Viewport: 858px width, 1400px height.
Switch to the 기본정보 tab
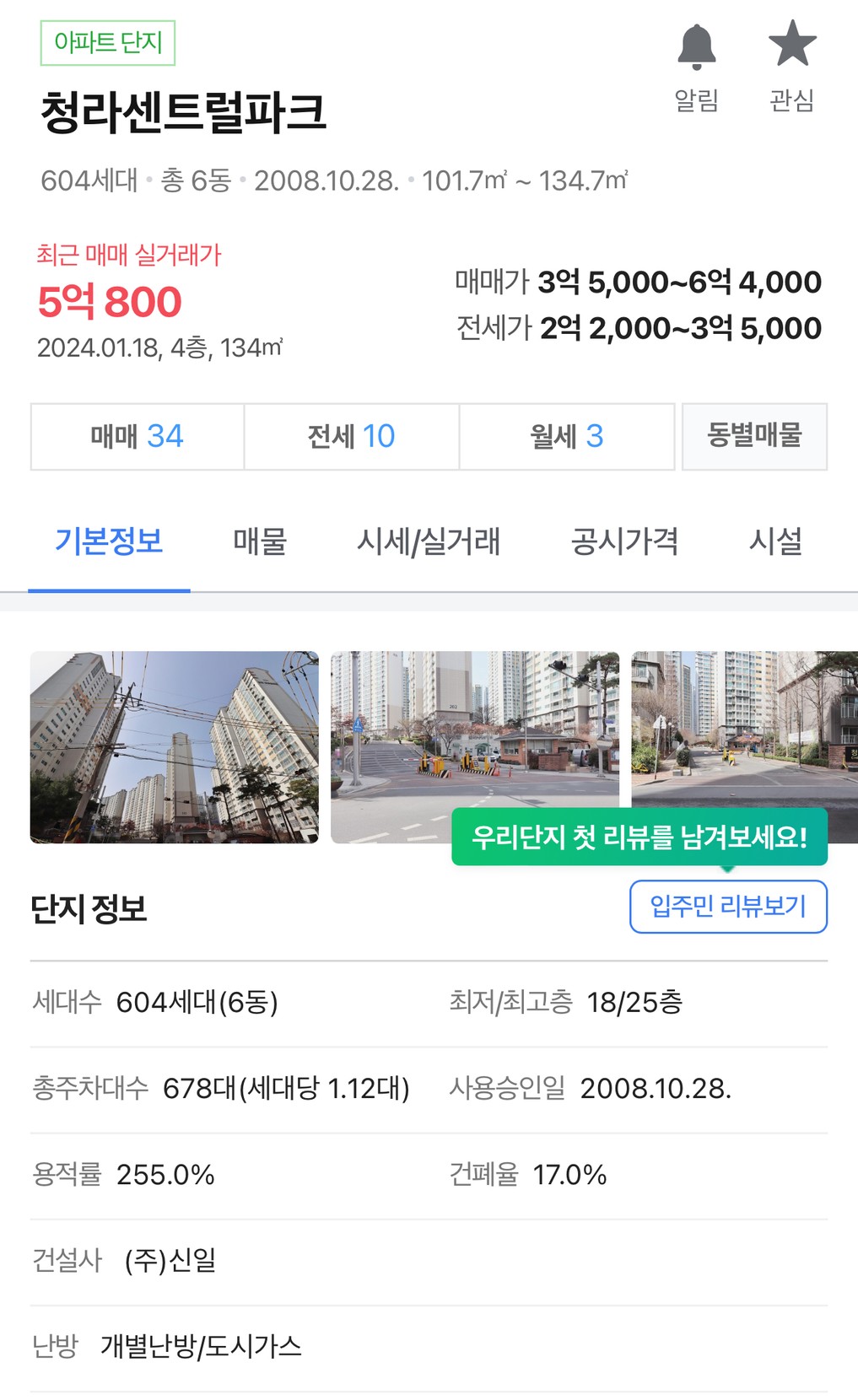[109, 541]
